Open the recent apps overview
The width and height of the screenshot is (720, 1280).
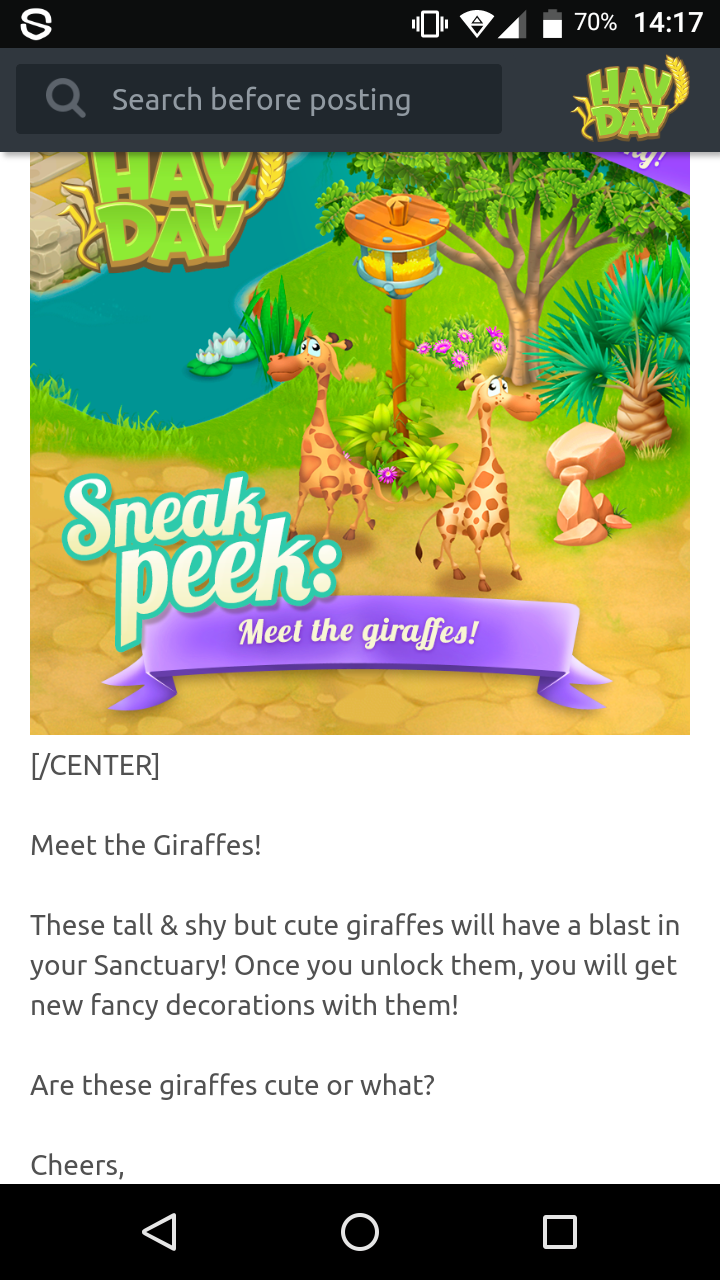click(x=560, y=1232)
